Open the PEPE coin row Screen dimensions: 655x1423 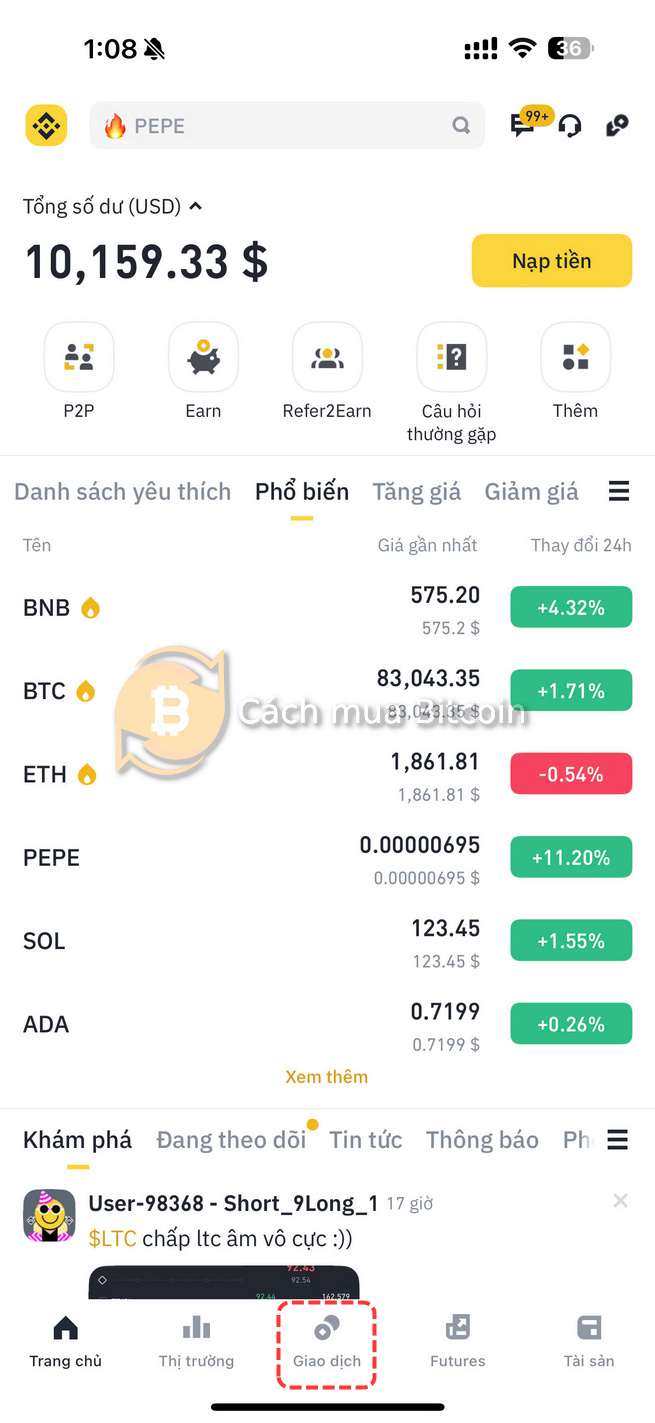click(x=327, y=858)
